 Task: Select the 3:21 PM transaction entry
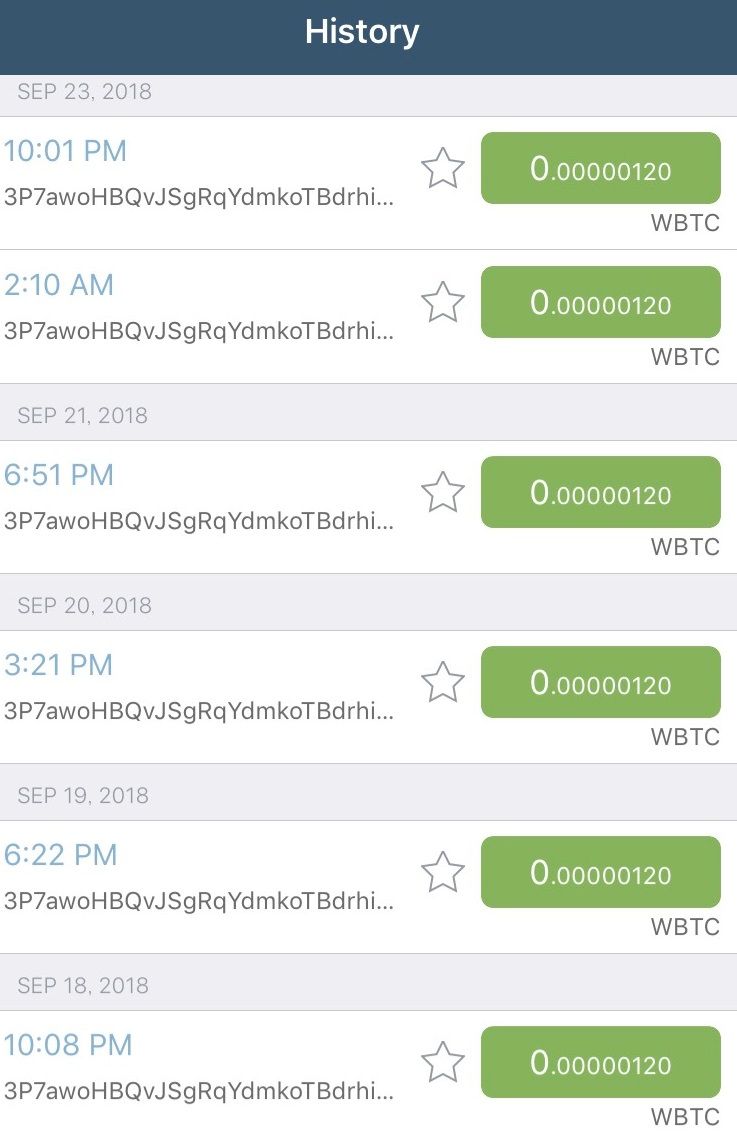click(200, 688)
